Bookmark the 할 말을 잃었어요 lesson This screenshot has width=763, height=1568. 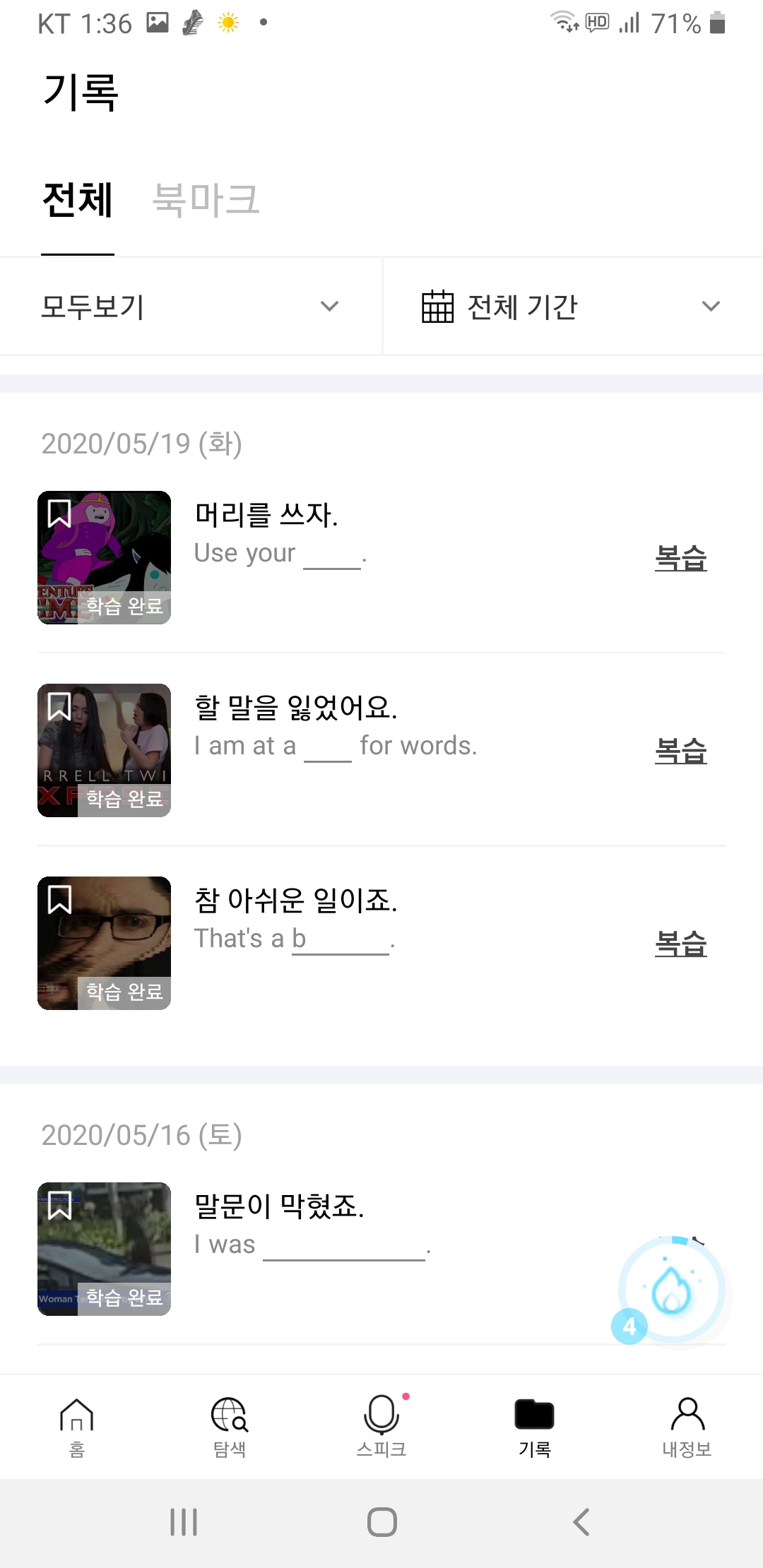pyautogui.click(x=59, y=706)
